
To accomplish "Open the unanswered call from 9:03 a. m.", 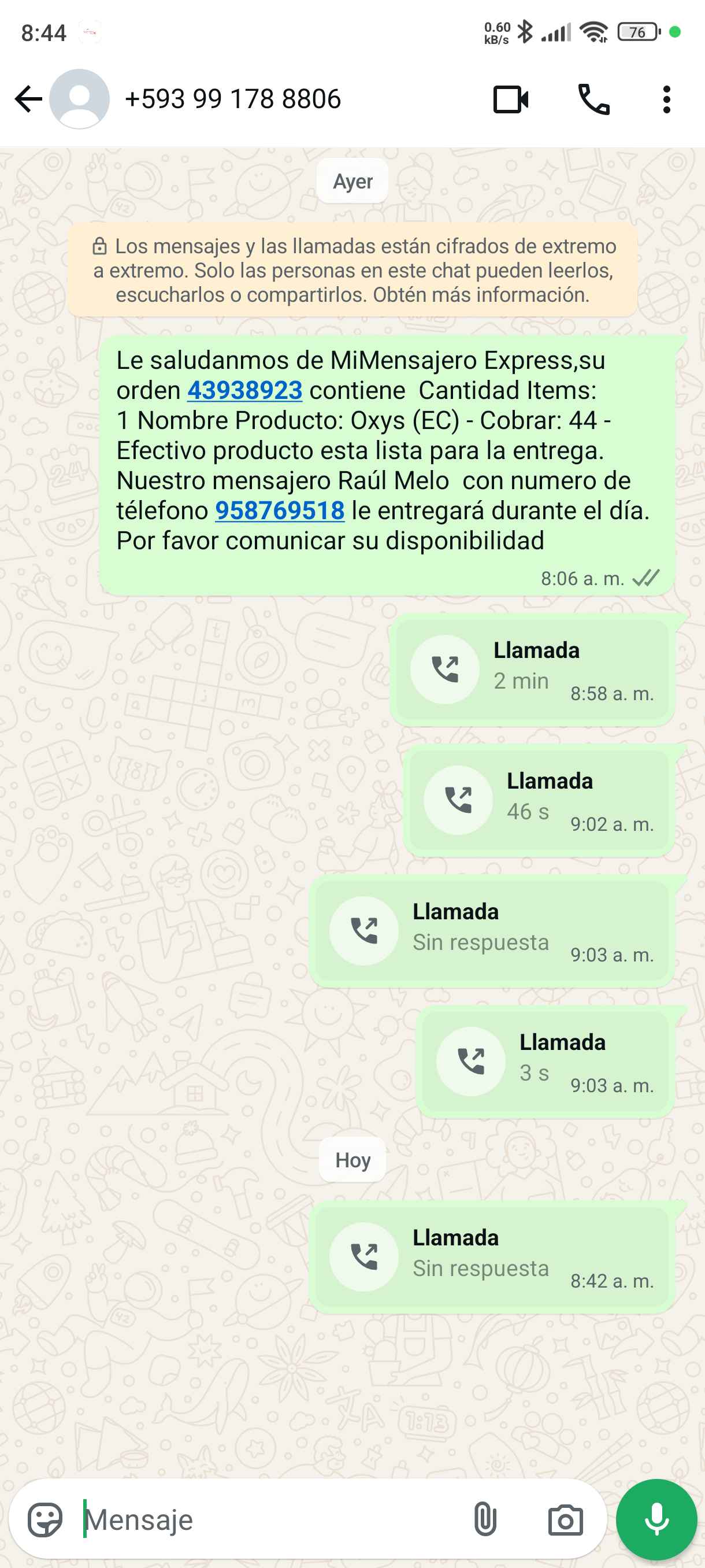I will pos(492,931).
